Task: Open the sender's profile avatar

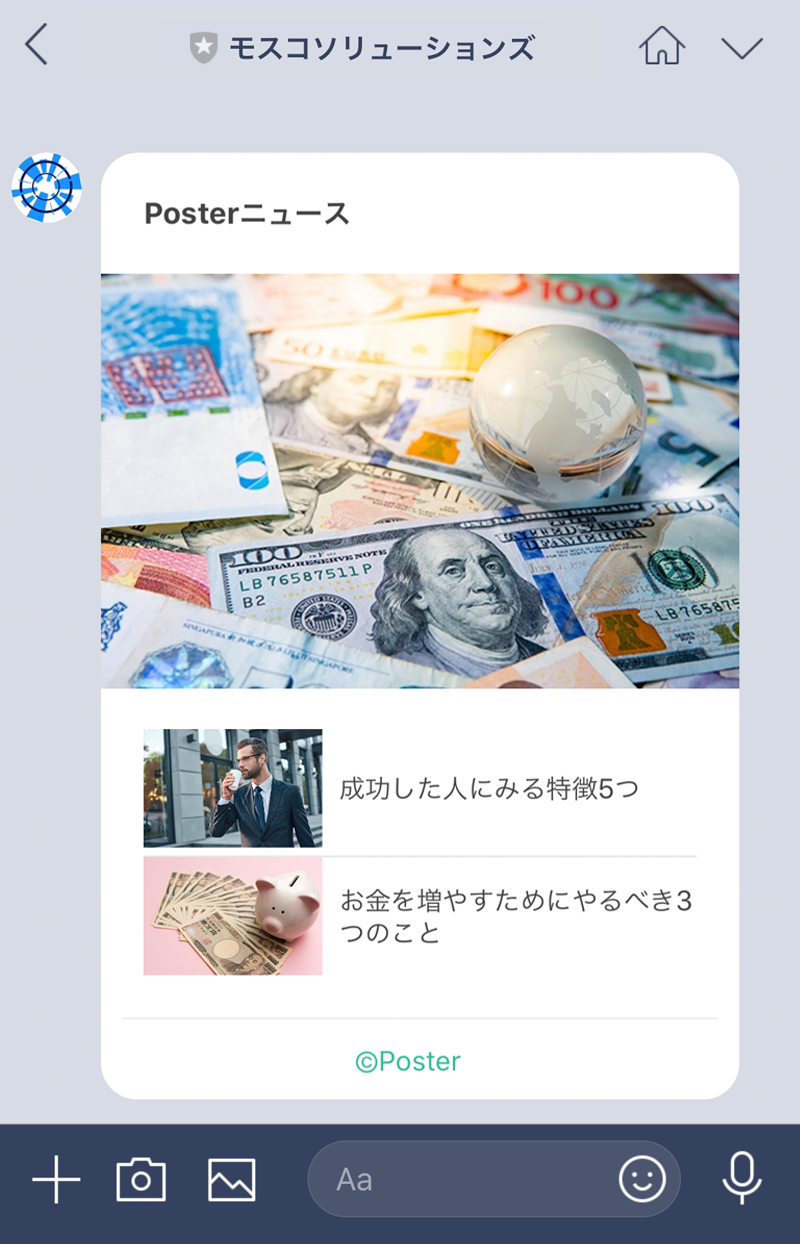Action: [46, 187]
